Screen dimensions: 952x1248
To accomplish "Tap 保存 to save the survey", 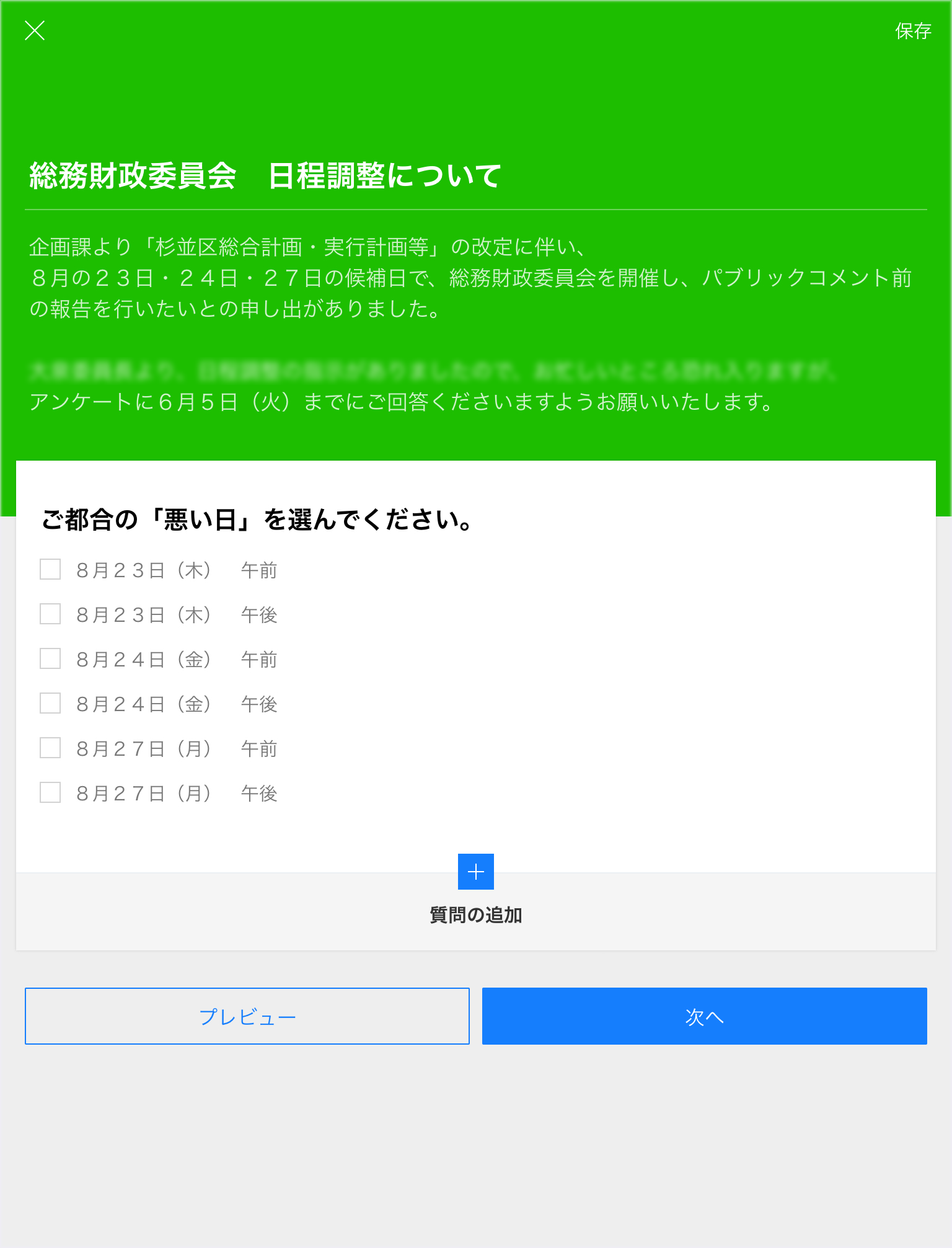I will 912,31.
